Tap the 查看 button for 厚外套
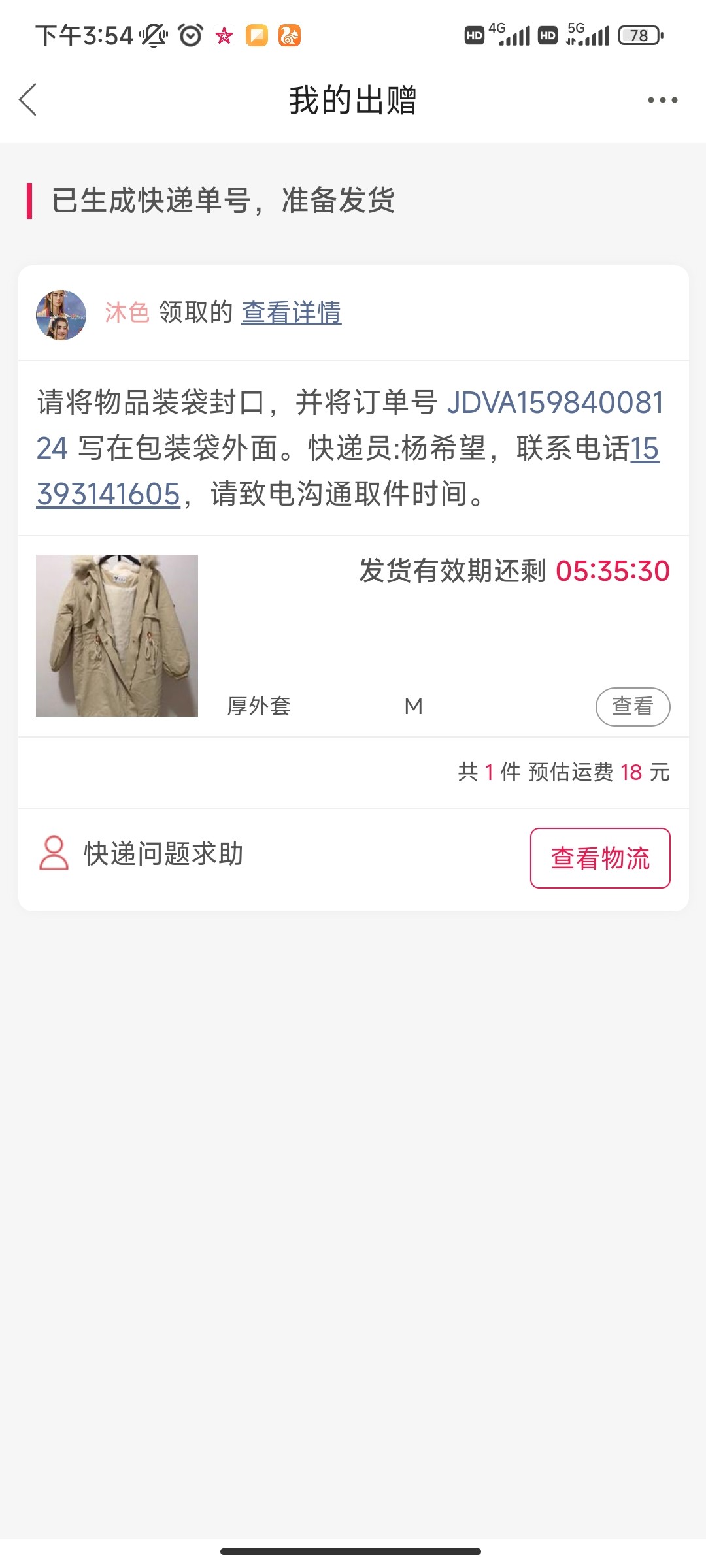 [632, 706]
